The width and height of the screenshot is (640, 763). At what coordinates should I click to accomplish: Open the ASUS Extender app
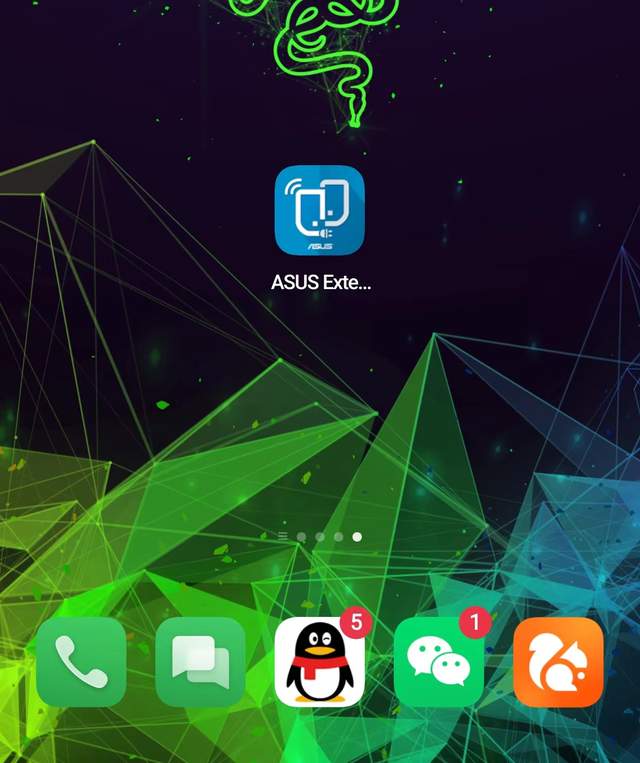click(x=320, y=210)
